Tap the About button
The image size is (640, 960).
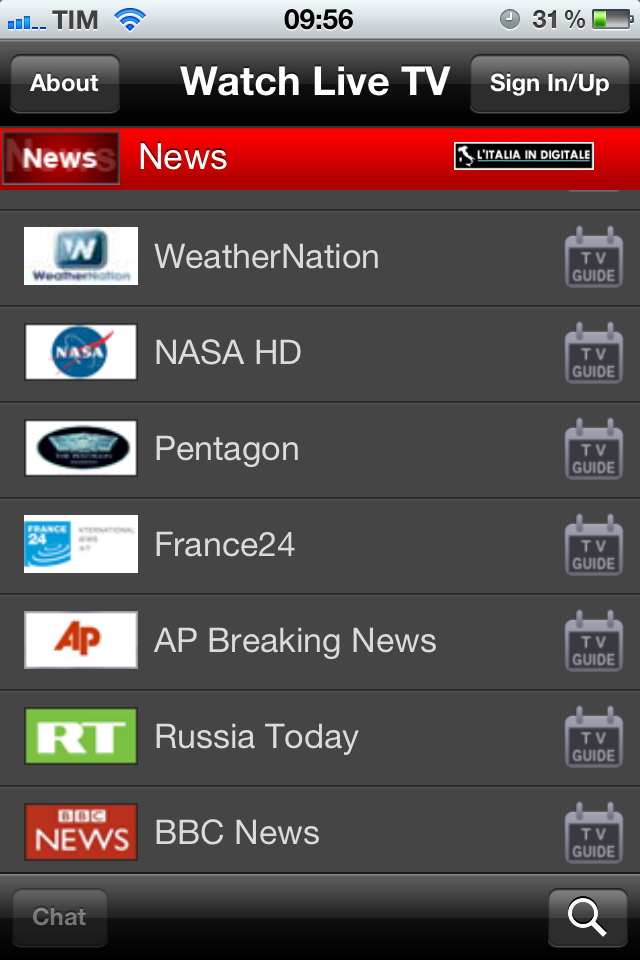[64, 83]
